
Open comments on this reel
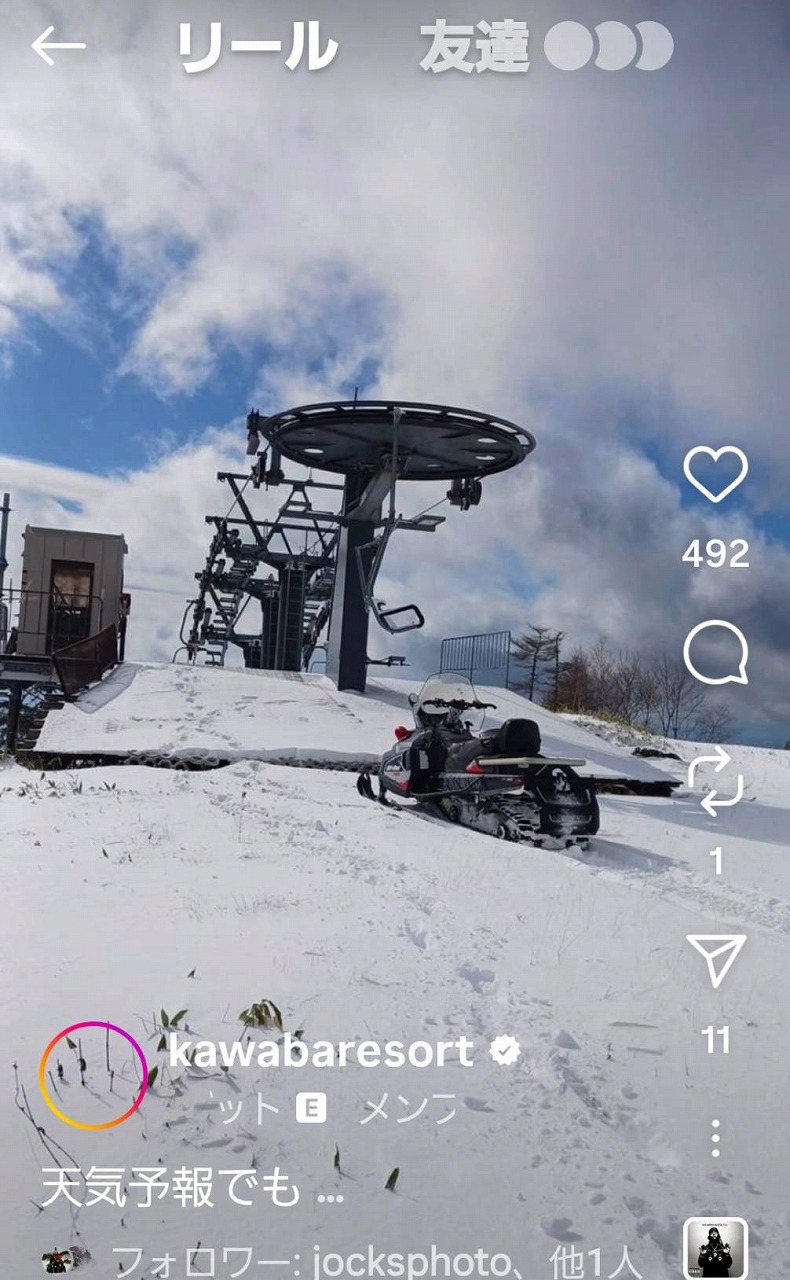tap(715, 654)
